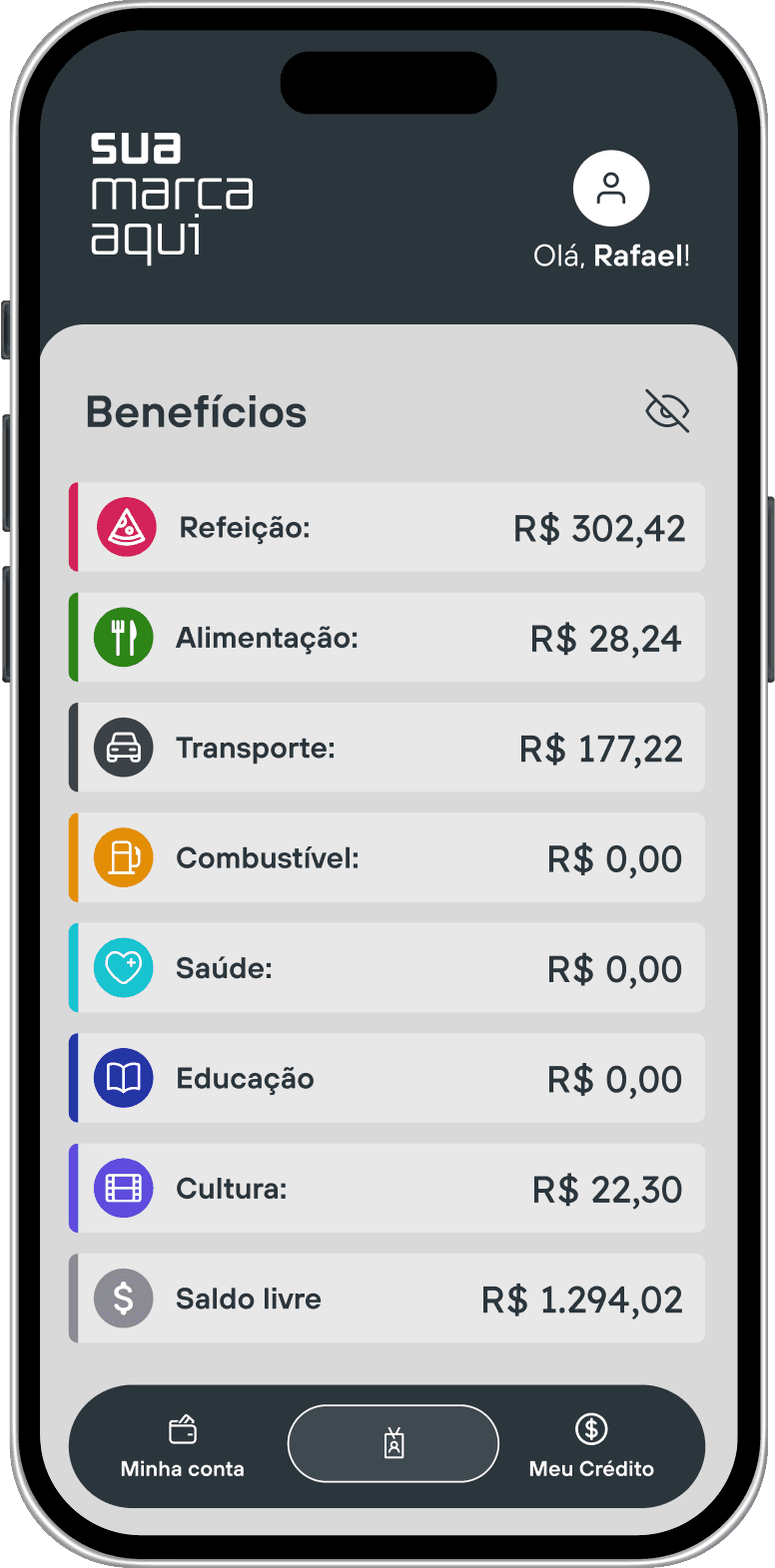Hide the benefit balances with the eye icon
This screenshot has width=775, height=1568.
[666, 411]
